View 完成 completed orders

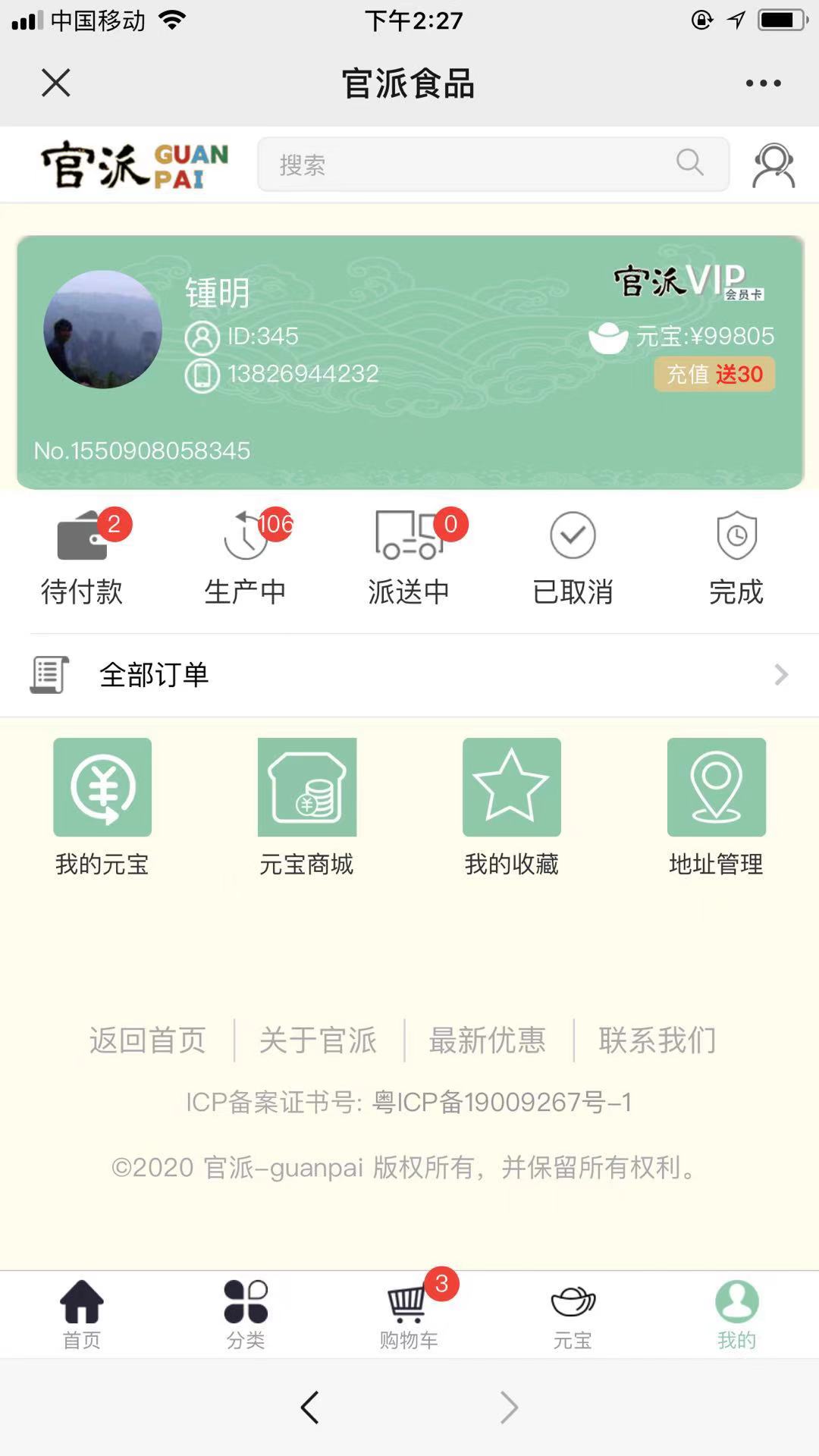tap(736, 557)
